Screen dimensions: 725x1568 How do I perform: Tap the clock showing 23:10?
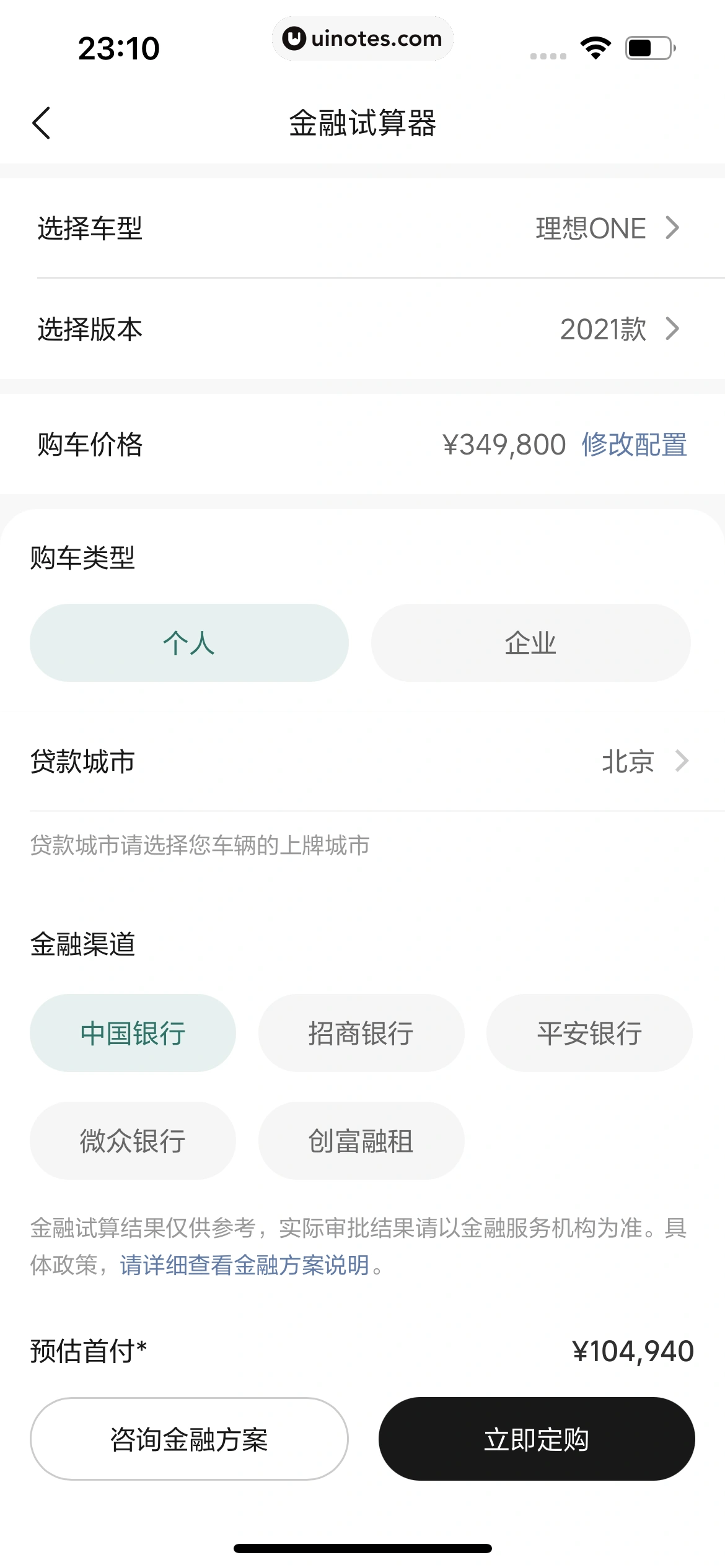pyautogui.click(x=119, y=46)
